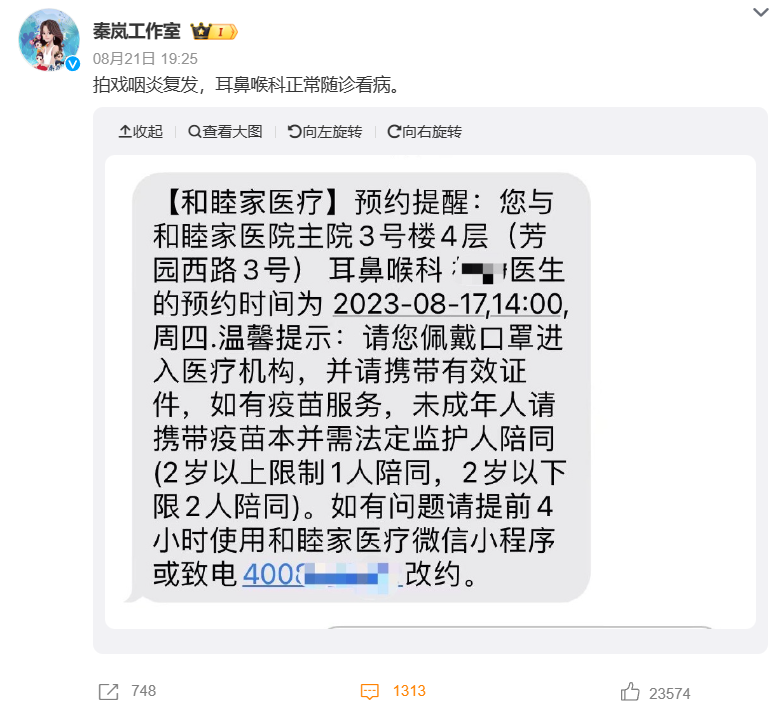Repost this post (748)

tap(127, 691)
